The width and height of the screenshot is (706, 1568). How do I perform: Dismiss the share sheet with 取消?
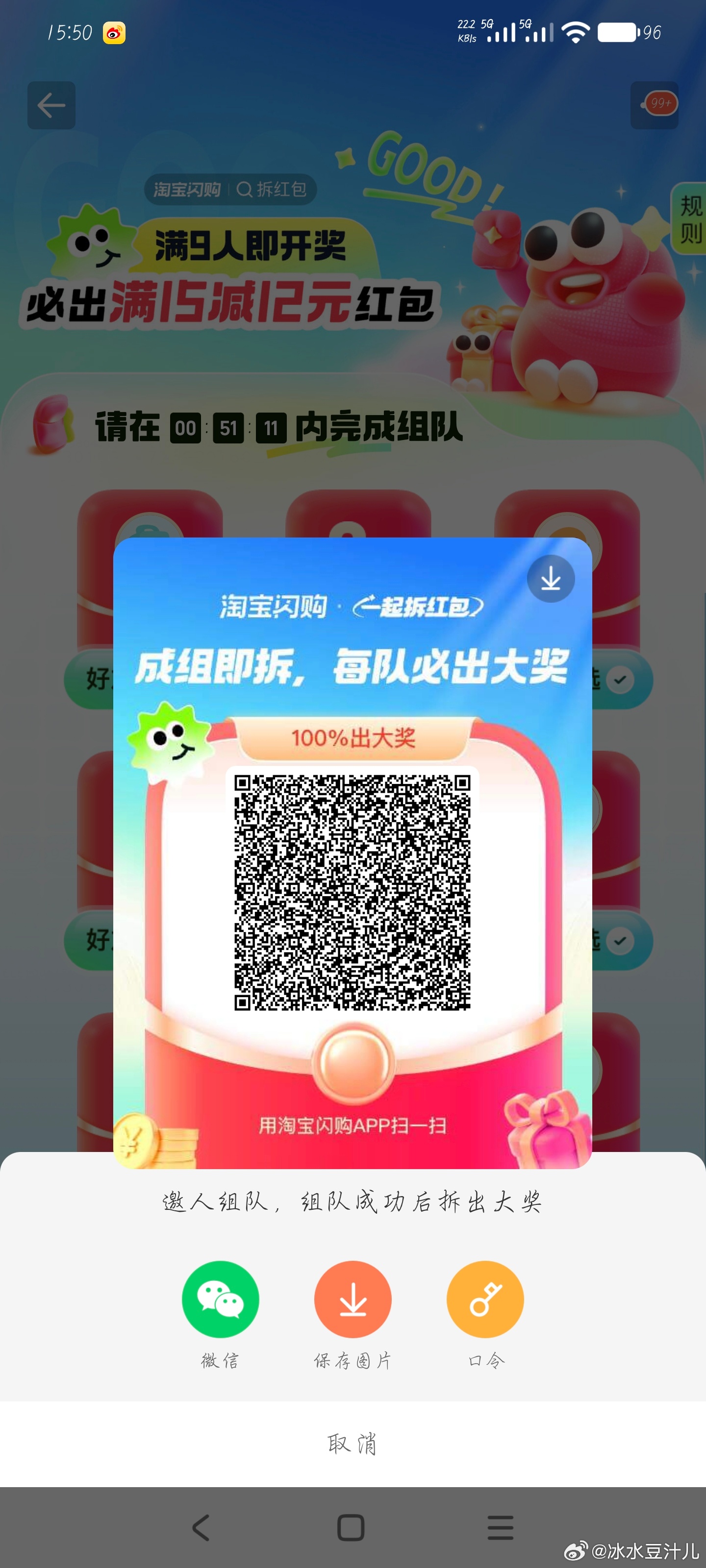tap(353, 1443)
